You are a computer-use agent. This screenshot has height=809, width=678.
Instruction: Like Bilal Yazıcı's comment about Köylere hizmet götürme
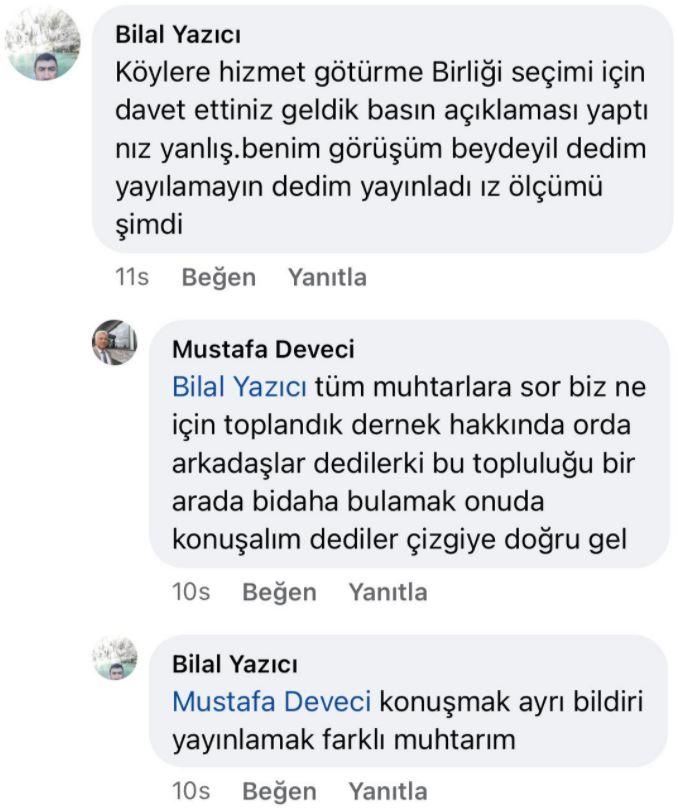click(218, 277)
